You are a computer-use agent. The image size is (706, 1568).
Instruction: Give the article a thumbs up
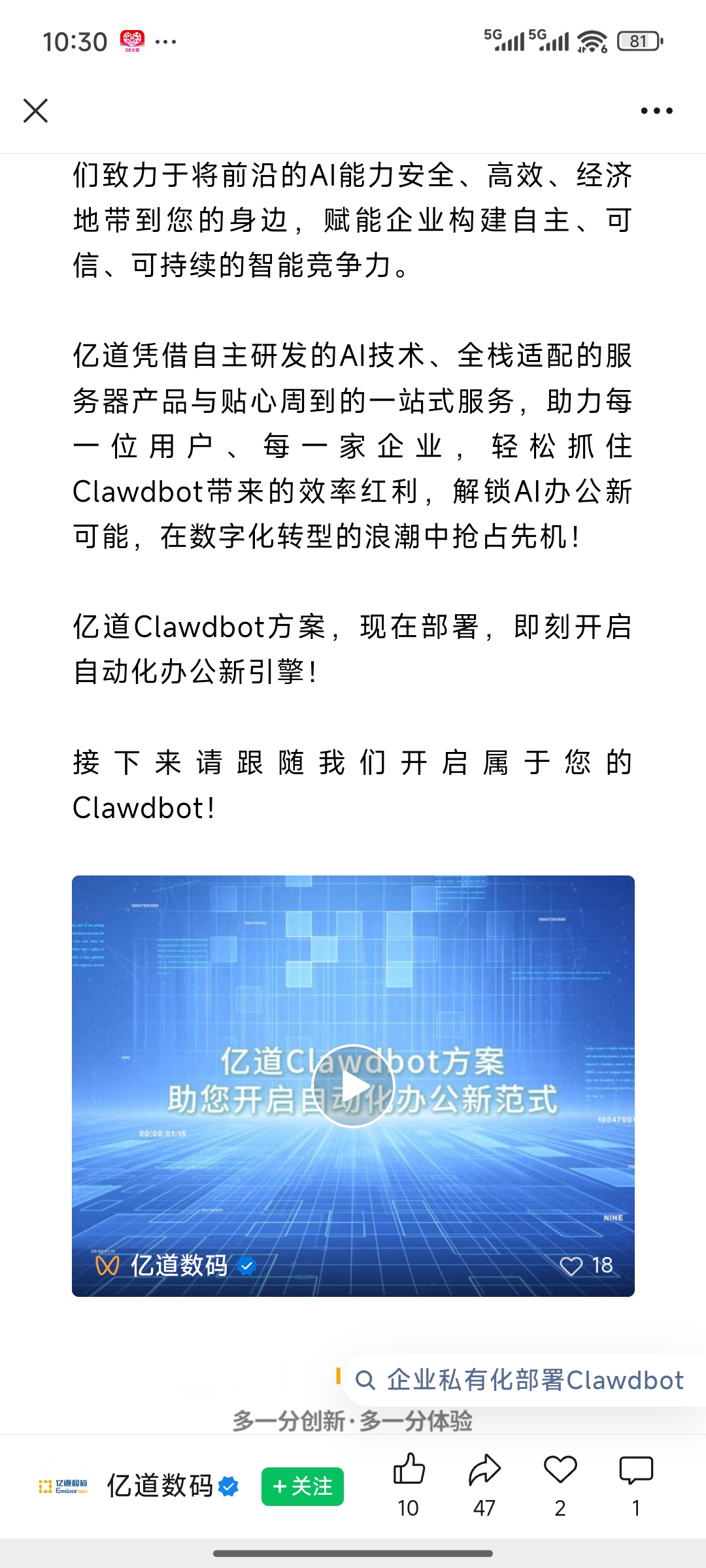tap(409, 1471)
